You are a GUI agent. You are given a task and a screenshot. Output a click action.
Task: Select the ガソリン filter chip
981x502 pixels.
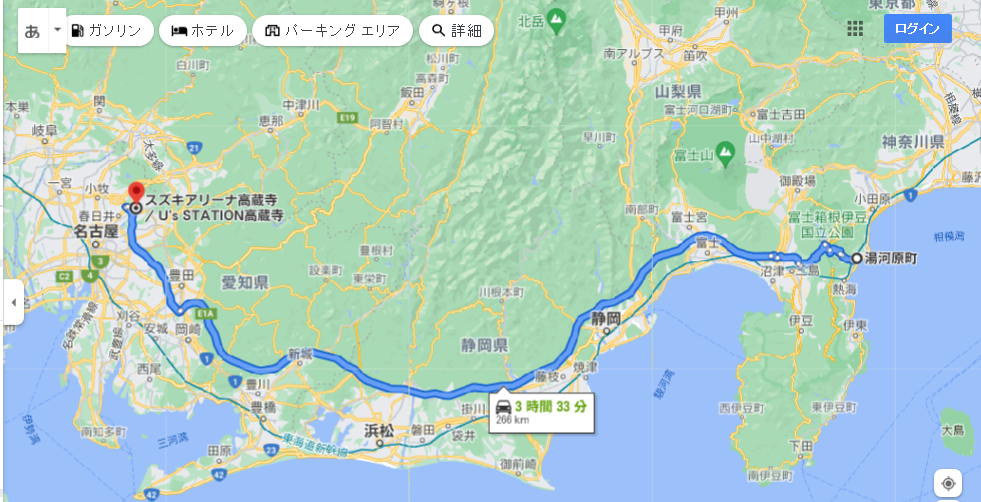pyautogui.click(x=106, y=30)
